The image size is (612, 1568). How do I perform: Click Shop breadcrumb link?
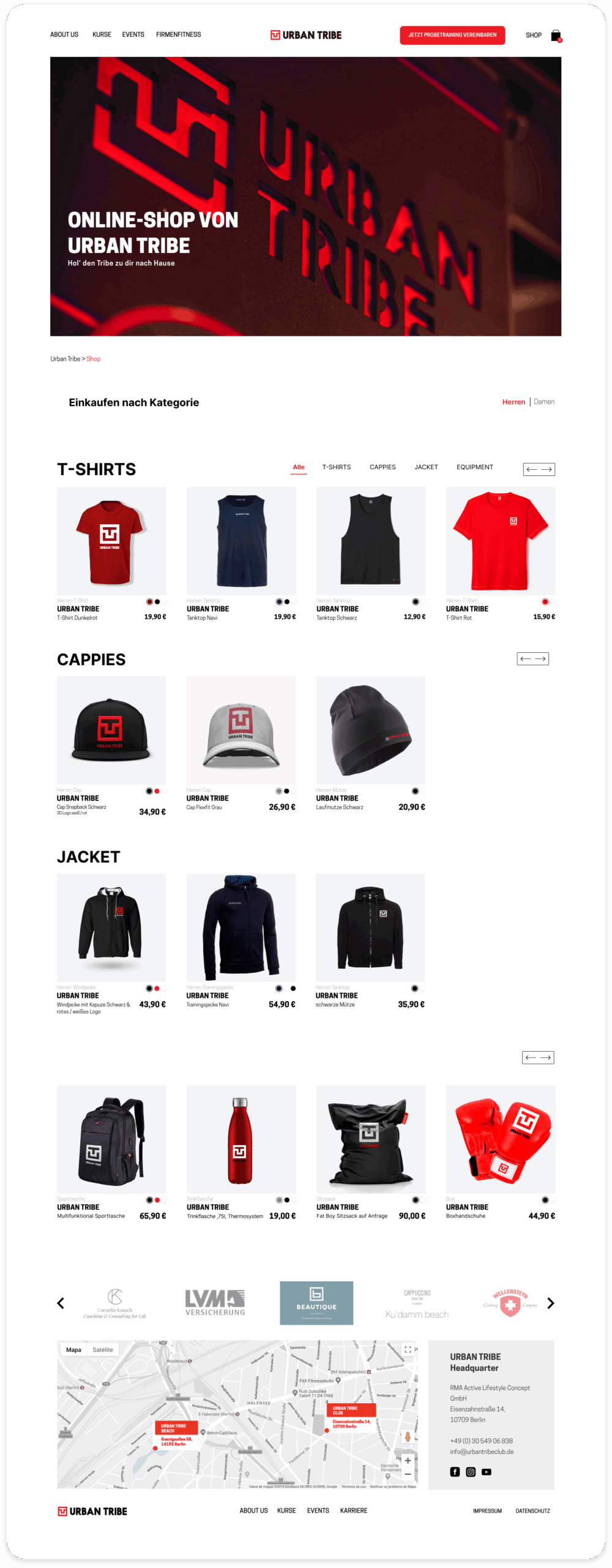click(x=94, y=359)
